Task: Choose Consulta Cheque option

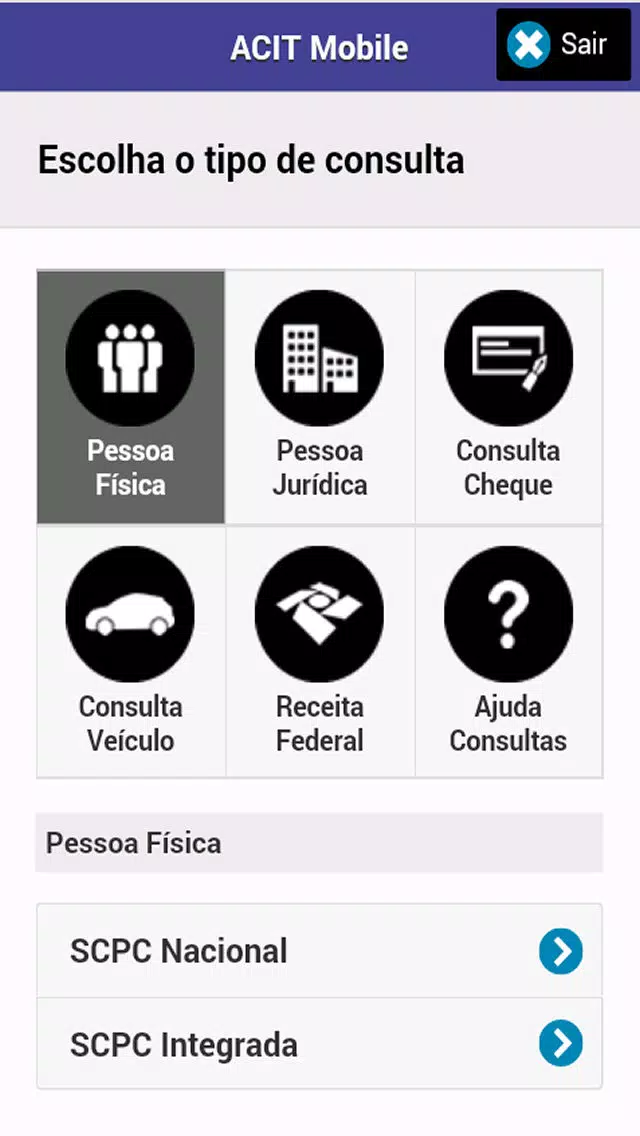Action: [x=508, y=397]
